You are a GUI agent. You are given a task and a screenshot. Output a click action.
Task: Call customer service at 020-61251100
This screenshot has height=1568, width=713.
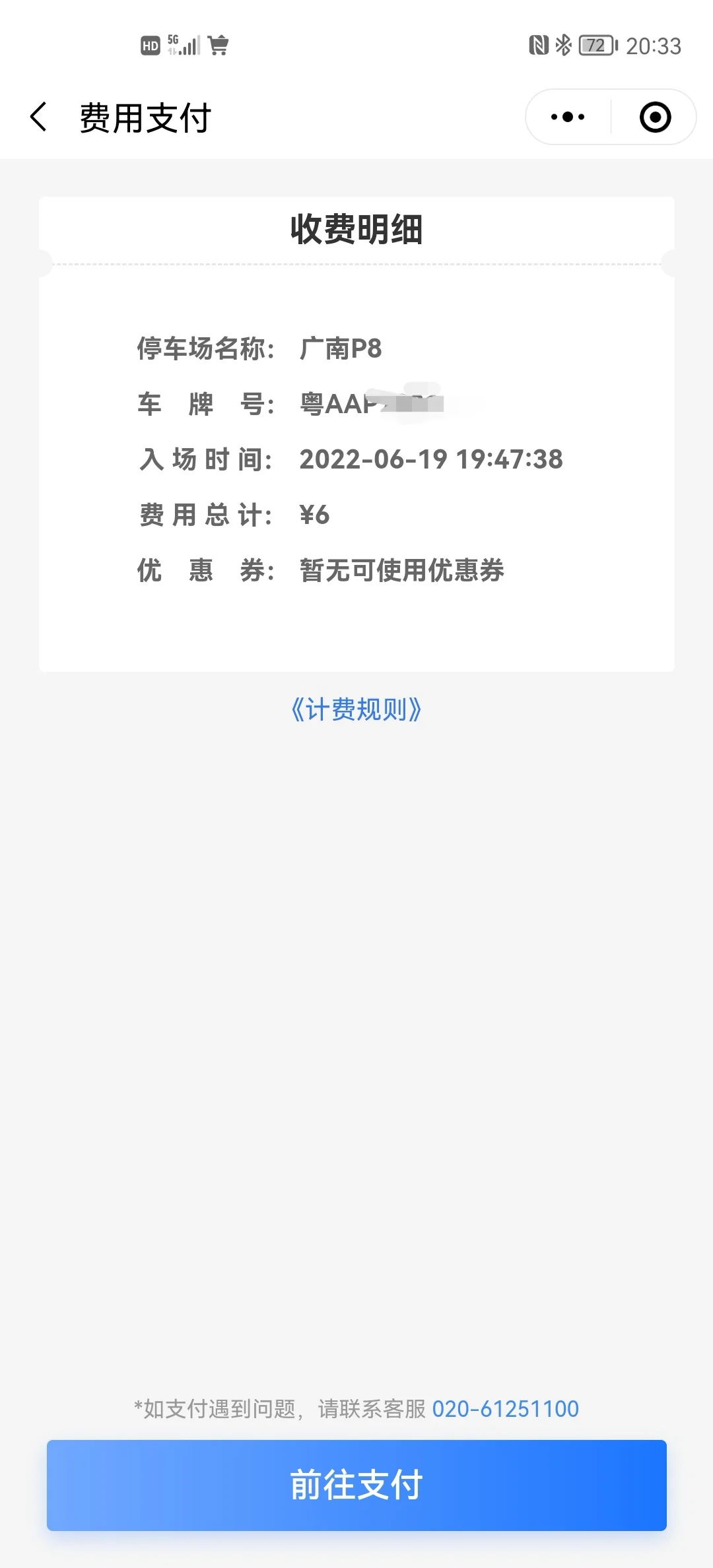tap(505, 1408)
